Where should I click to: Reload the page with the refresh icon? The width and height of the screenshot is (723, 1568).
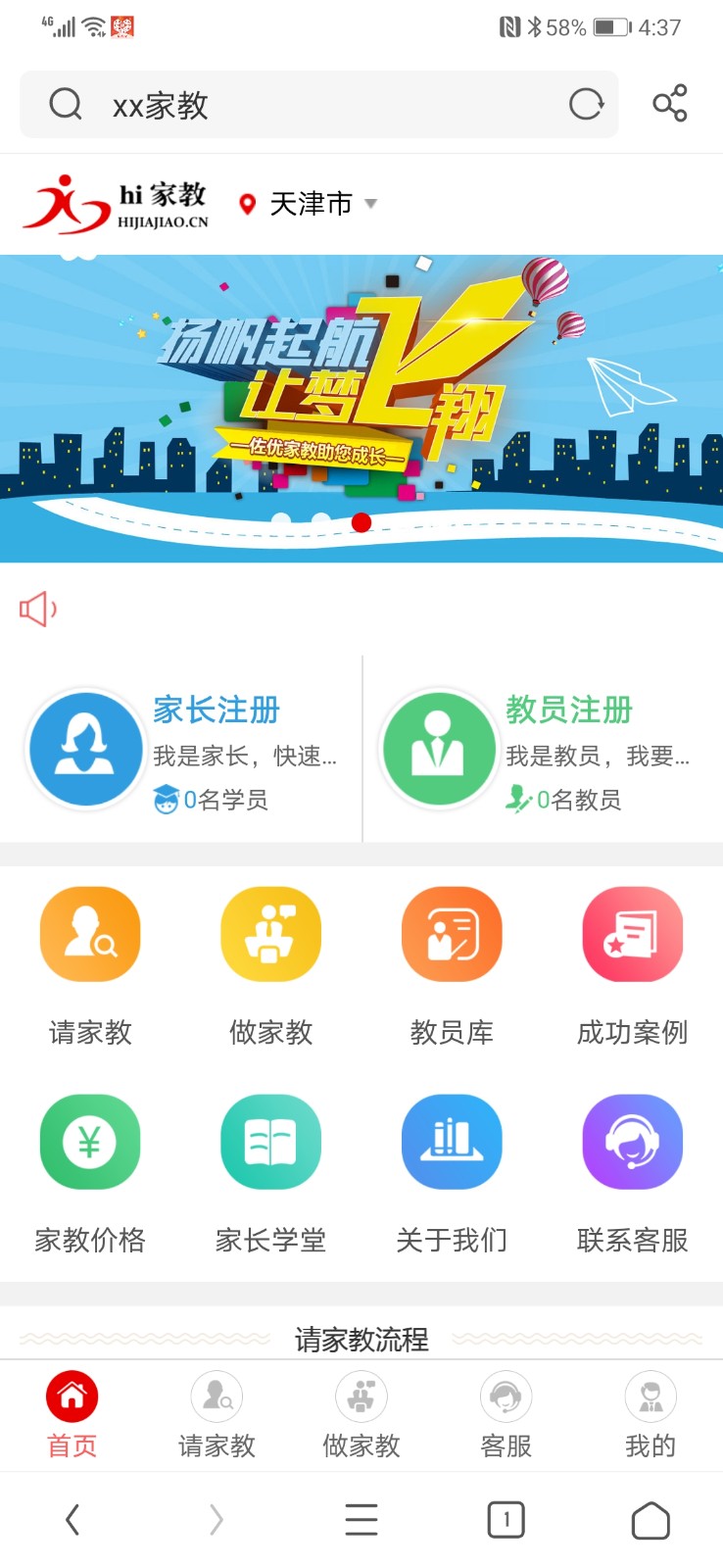point(586,104)
